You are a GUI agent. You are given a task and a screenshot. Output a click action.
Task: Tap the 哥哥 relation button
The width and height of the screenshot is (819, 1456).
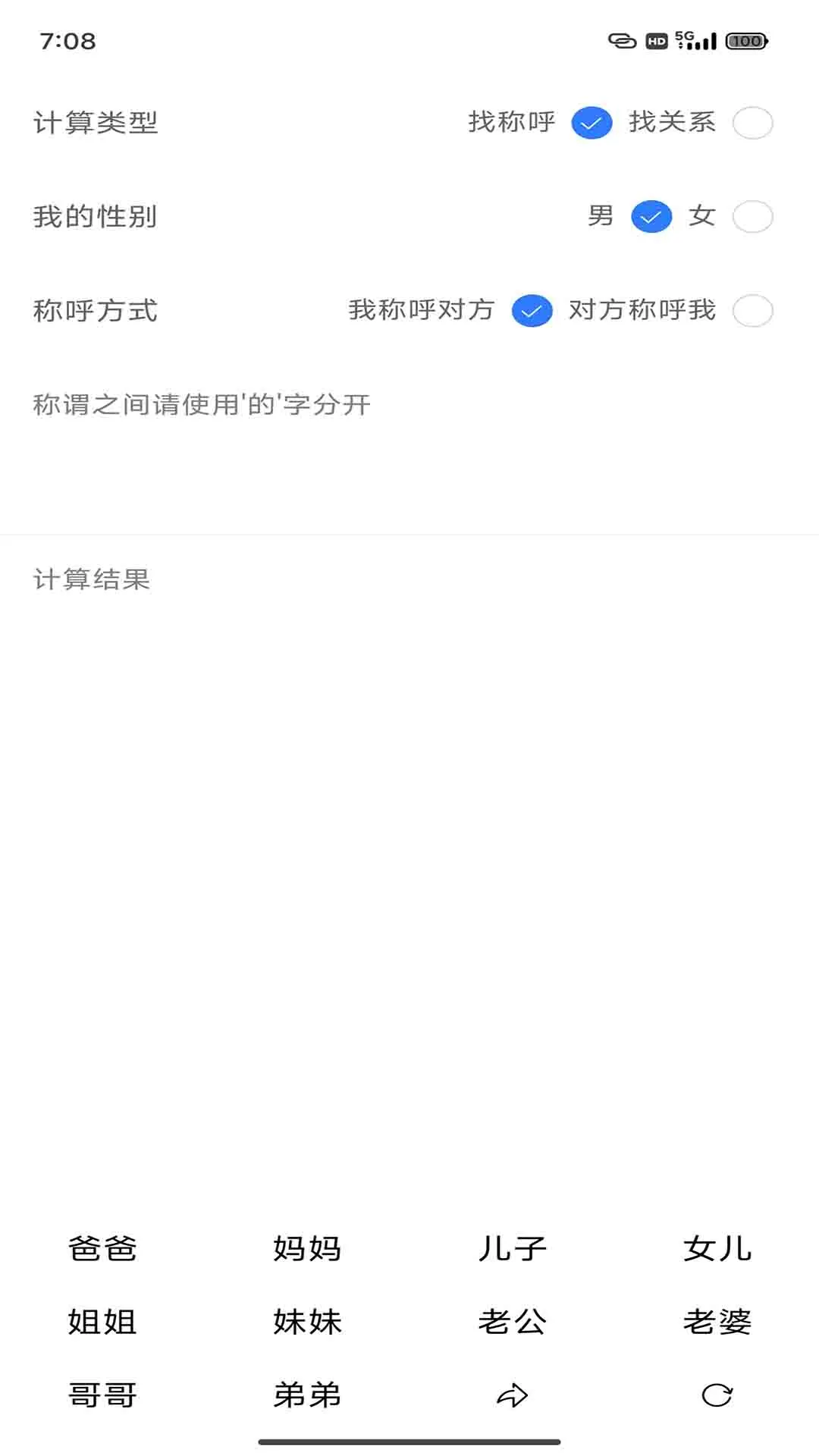click(x=101, y=1395)
